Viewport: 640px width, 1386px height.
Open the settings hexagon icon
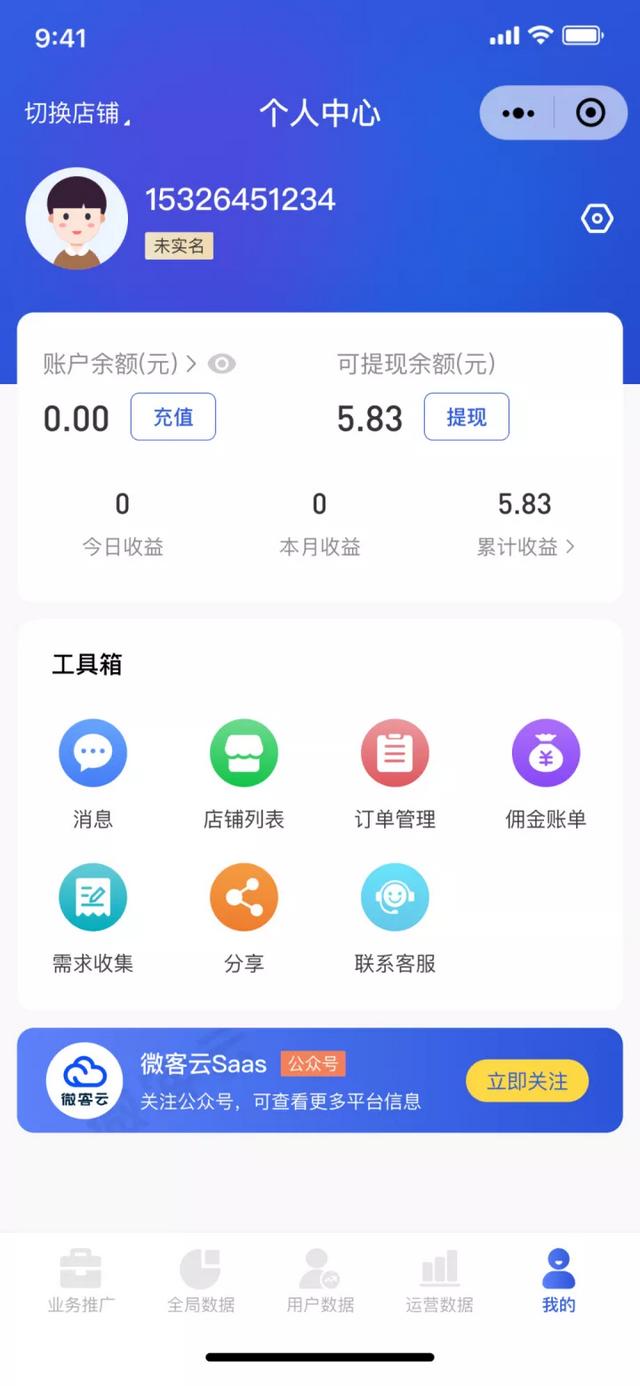(x=597, y=218)
